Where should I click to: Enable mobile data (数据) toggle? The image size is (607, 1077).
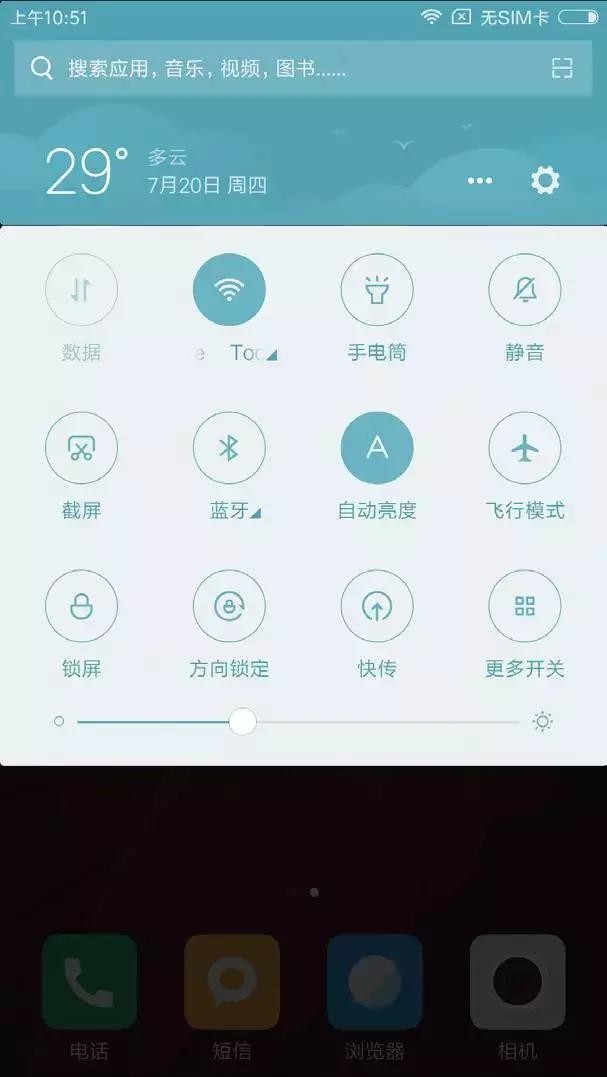(x=81, y=290)
